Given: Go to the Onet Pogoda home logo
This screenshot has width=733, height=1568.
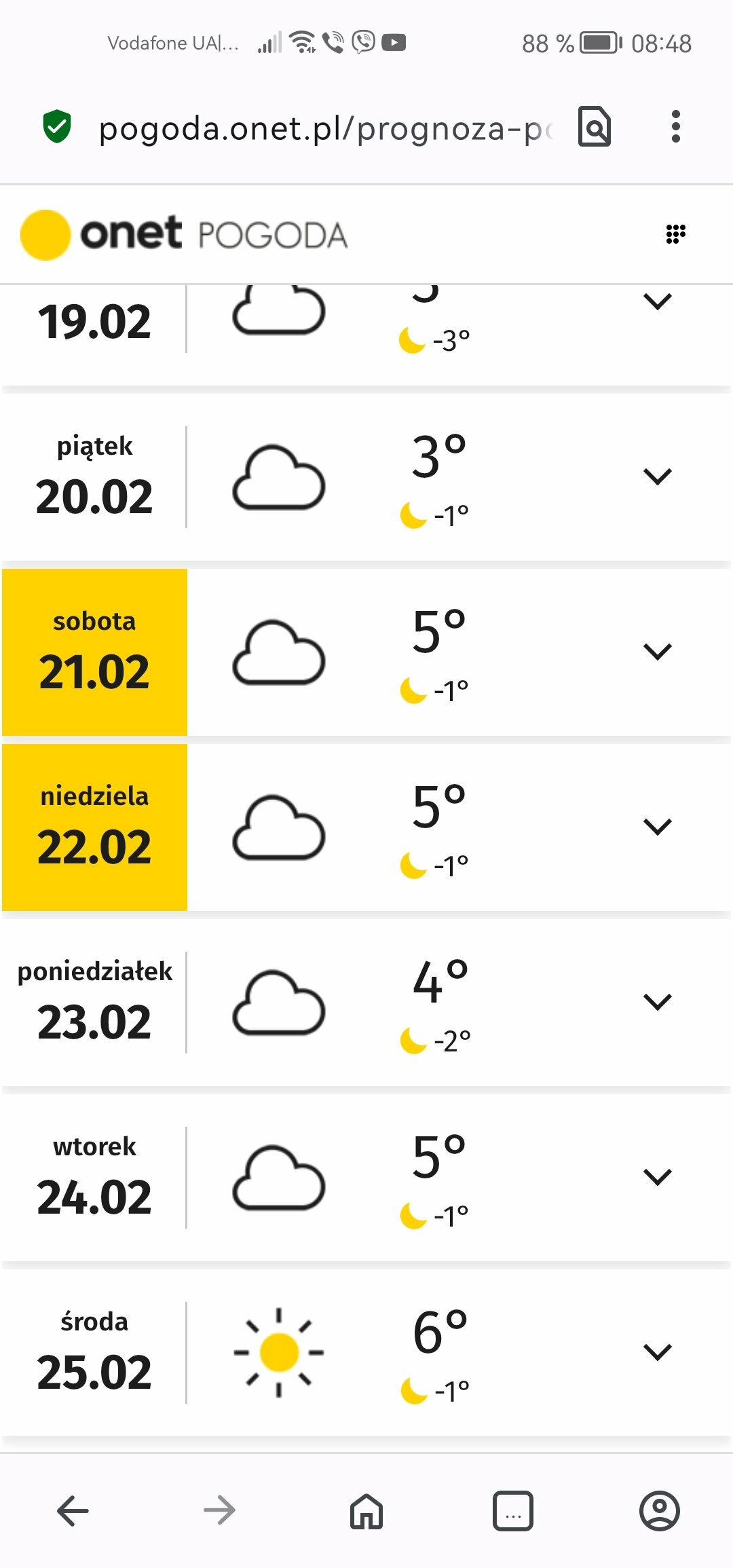Looking at the screenshot, I should tap(183, 235).
